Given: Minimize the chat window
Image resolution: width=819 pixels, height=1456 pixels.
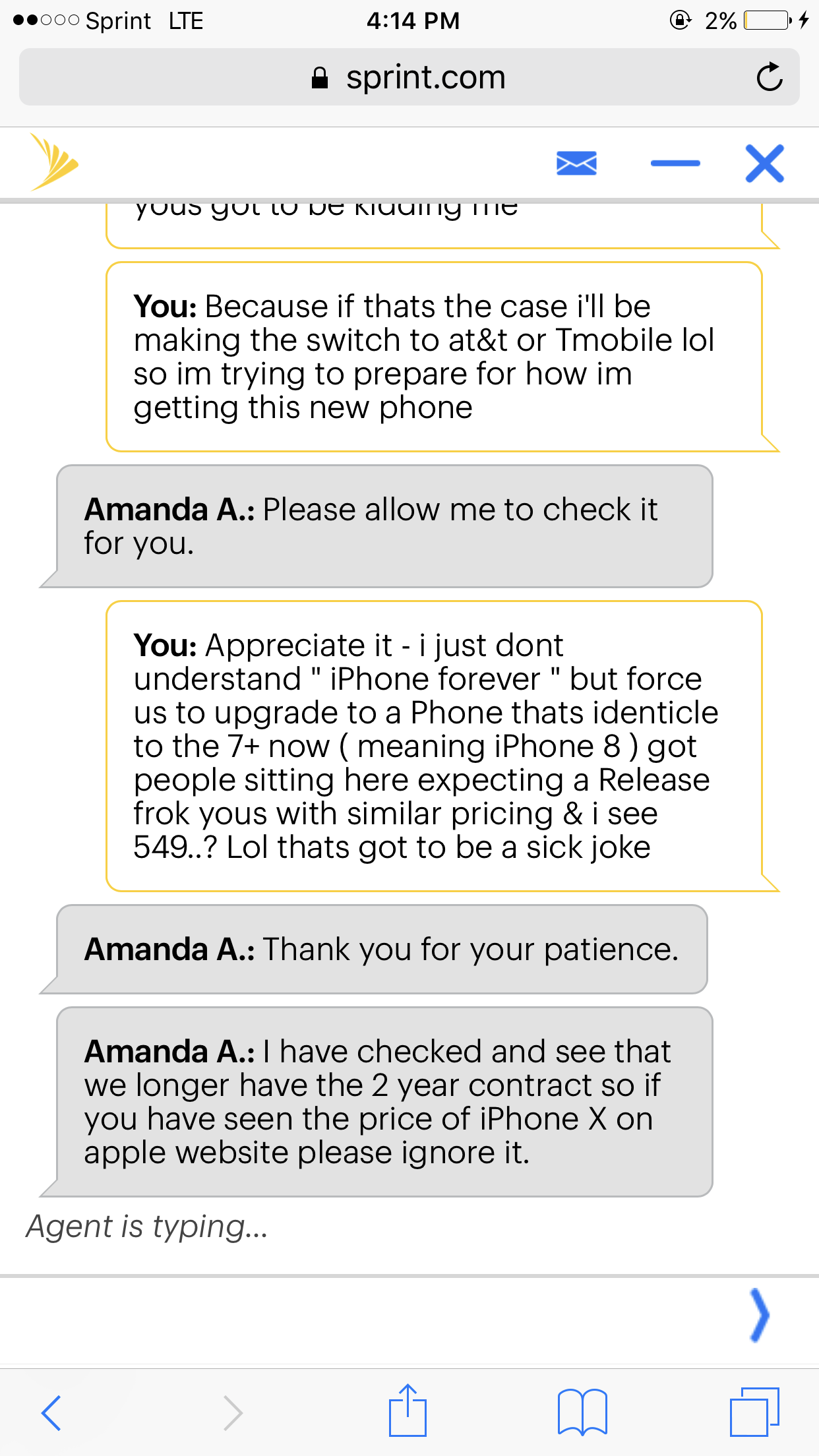Looking at the screenshot, I should 675,163.
